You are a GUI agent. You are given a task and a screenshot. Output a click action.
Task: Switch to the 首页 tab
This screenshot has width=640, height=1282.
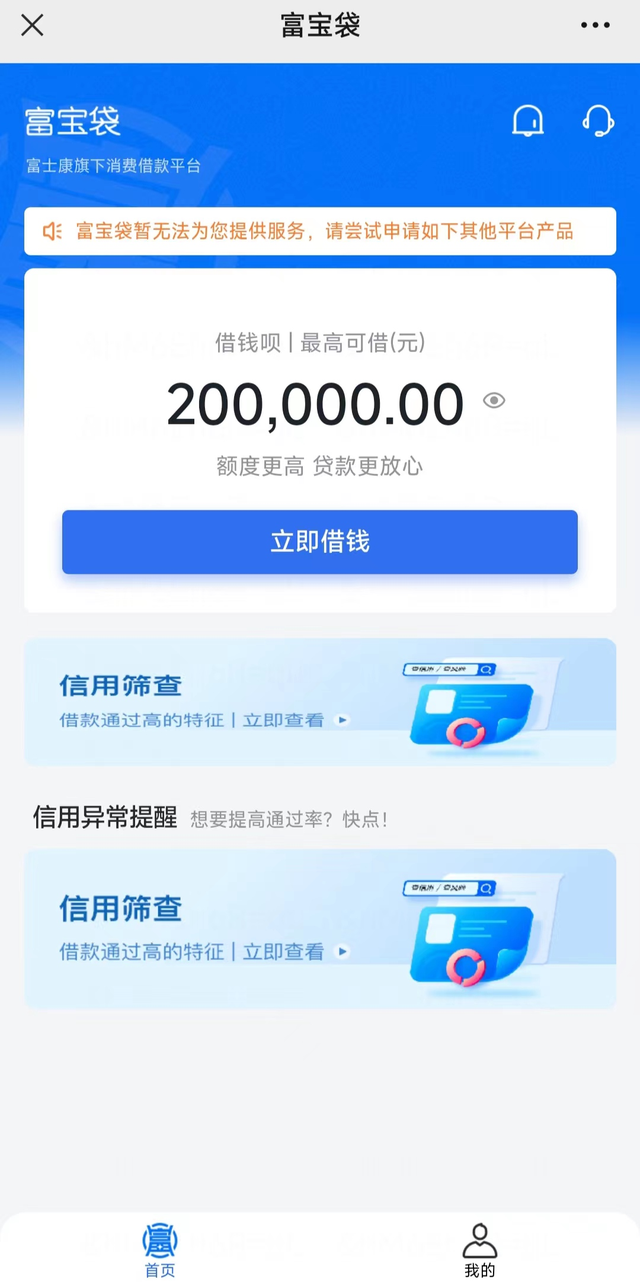click(x=160, y=1250)
